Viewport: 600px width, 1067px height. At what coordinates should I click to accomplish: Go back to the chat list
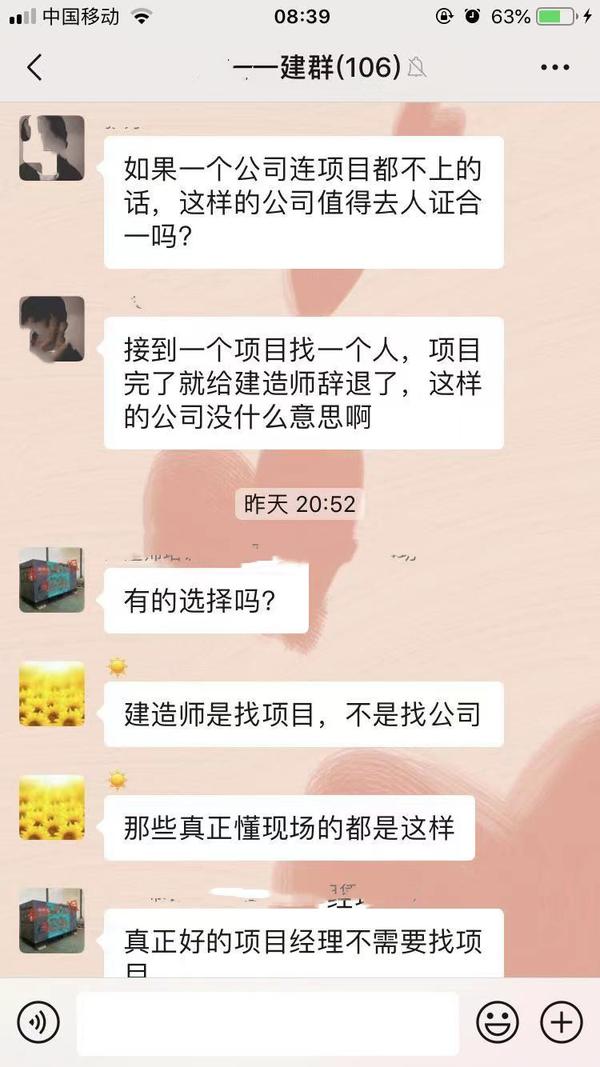pyautogui.click(x=35, y=68)
